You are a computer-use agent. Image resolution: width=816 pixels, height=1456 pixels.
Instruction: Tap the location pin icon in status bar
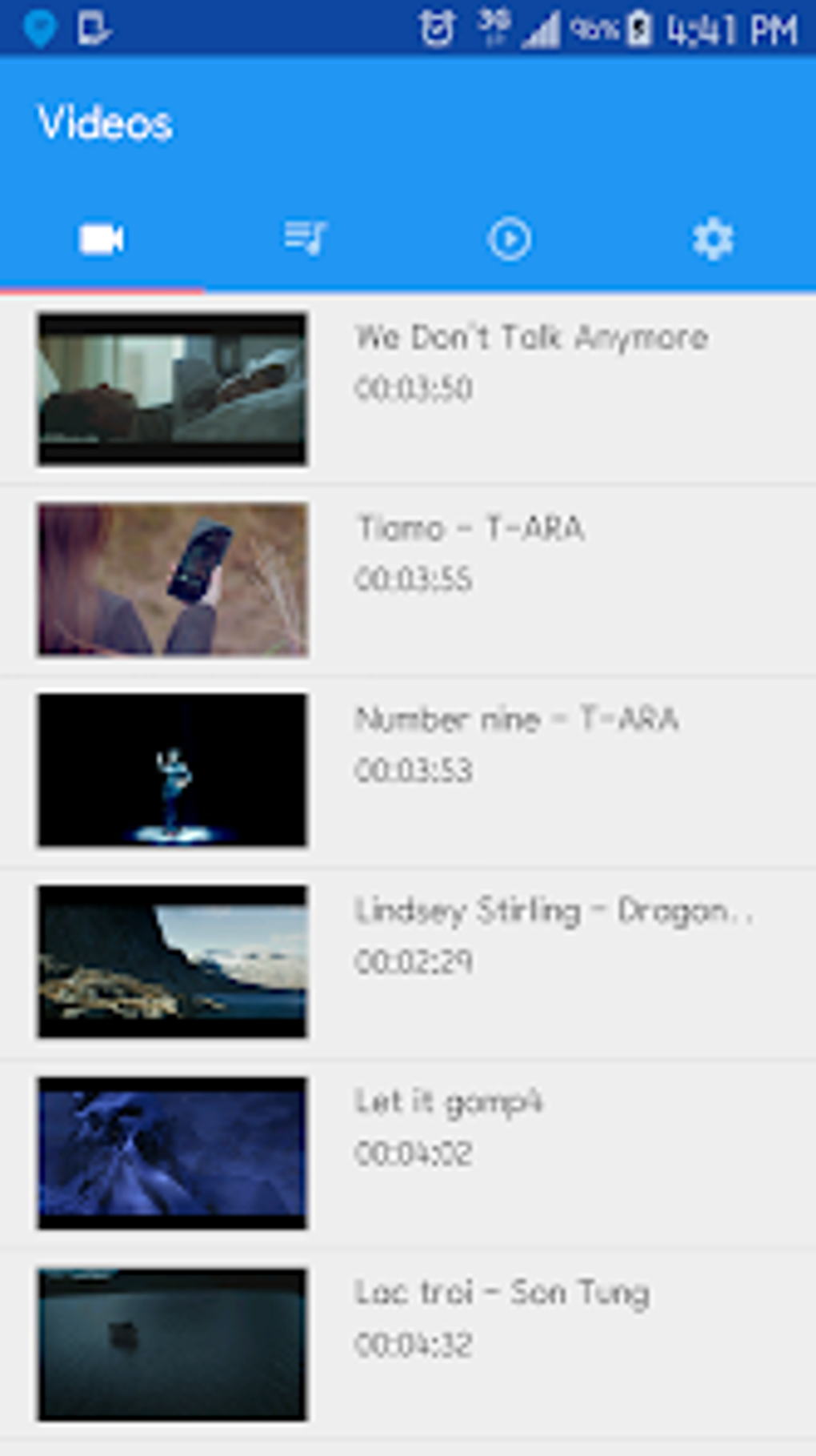point(38,26)
